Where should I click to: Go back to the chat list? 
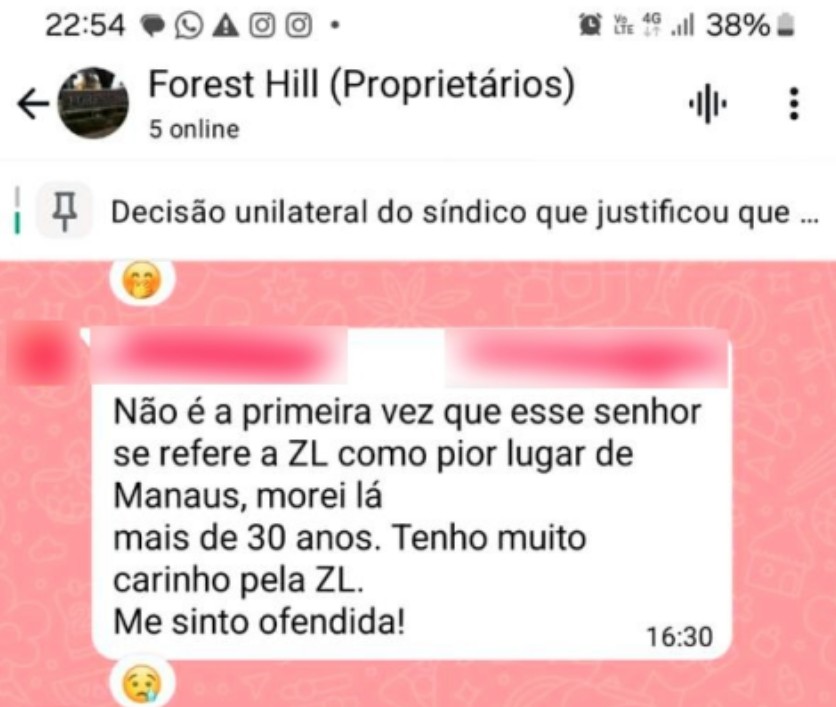point(32,104)
